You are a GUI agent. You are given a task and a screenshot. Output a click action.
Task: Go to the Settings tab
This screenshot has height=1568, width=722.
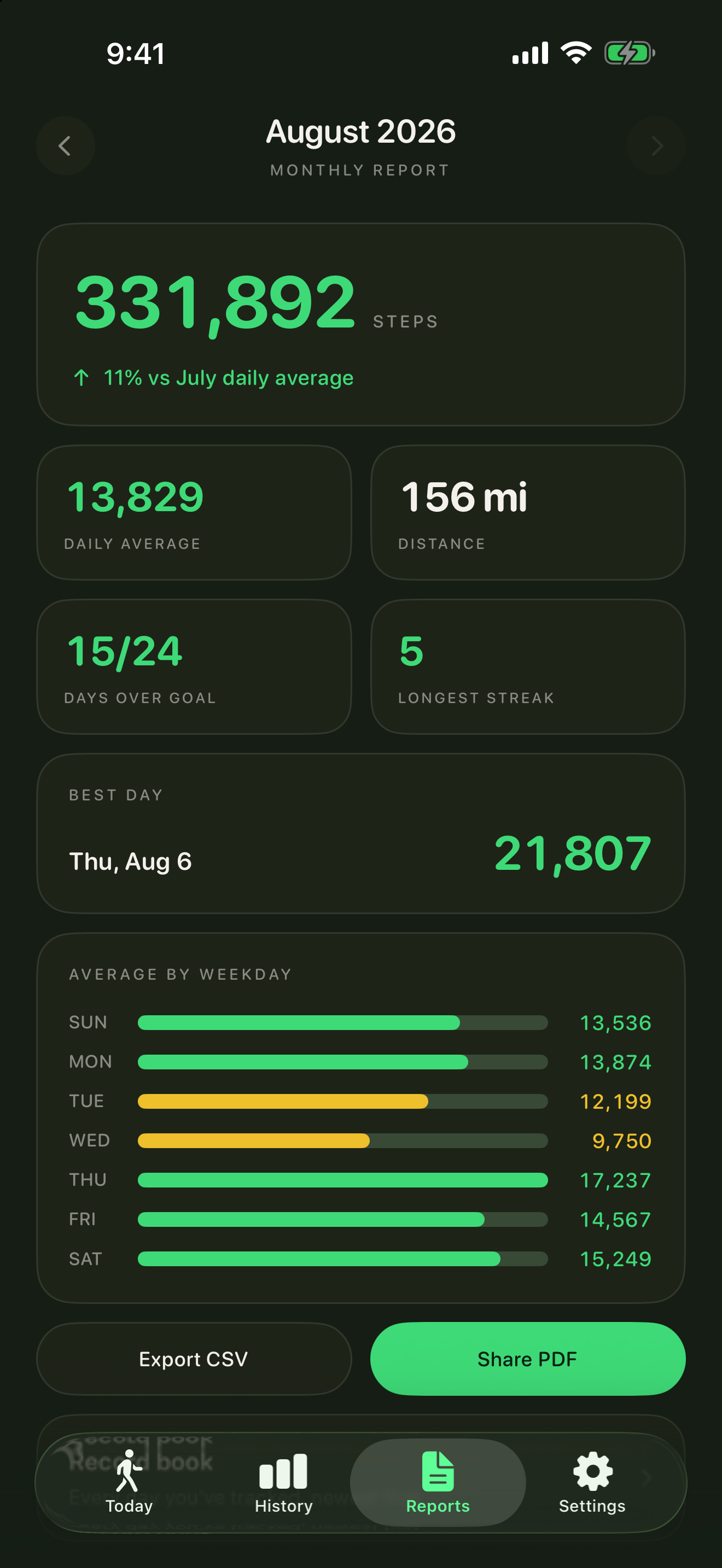[x=592, y=1482]
